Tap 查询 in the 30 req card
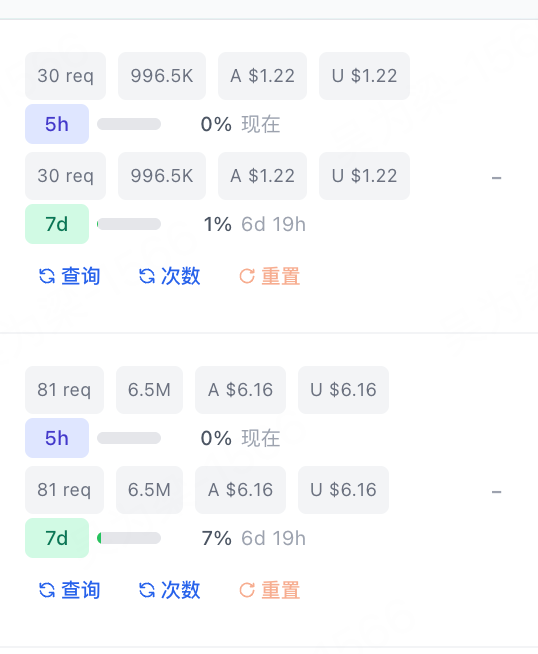Viewport: 538px width, 654px height. [69, 276]
